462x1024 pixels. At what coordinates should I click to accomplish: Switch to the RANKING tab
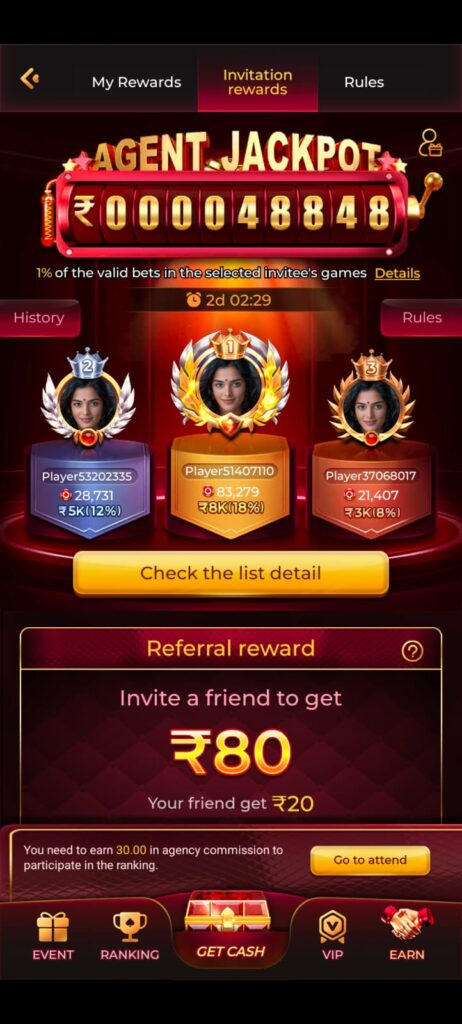pos(129,936)
